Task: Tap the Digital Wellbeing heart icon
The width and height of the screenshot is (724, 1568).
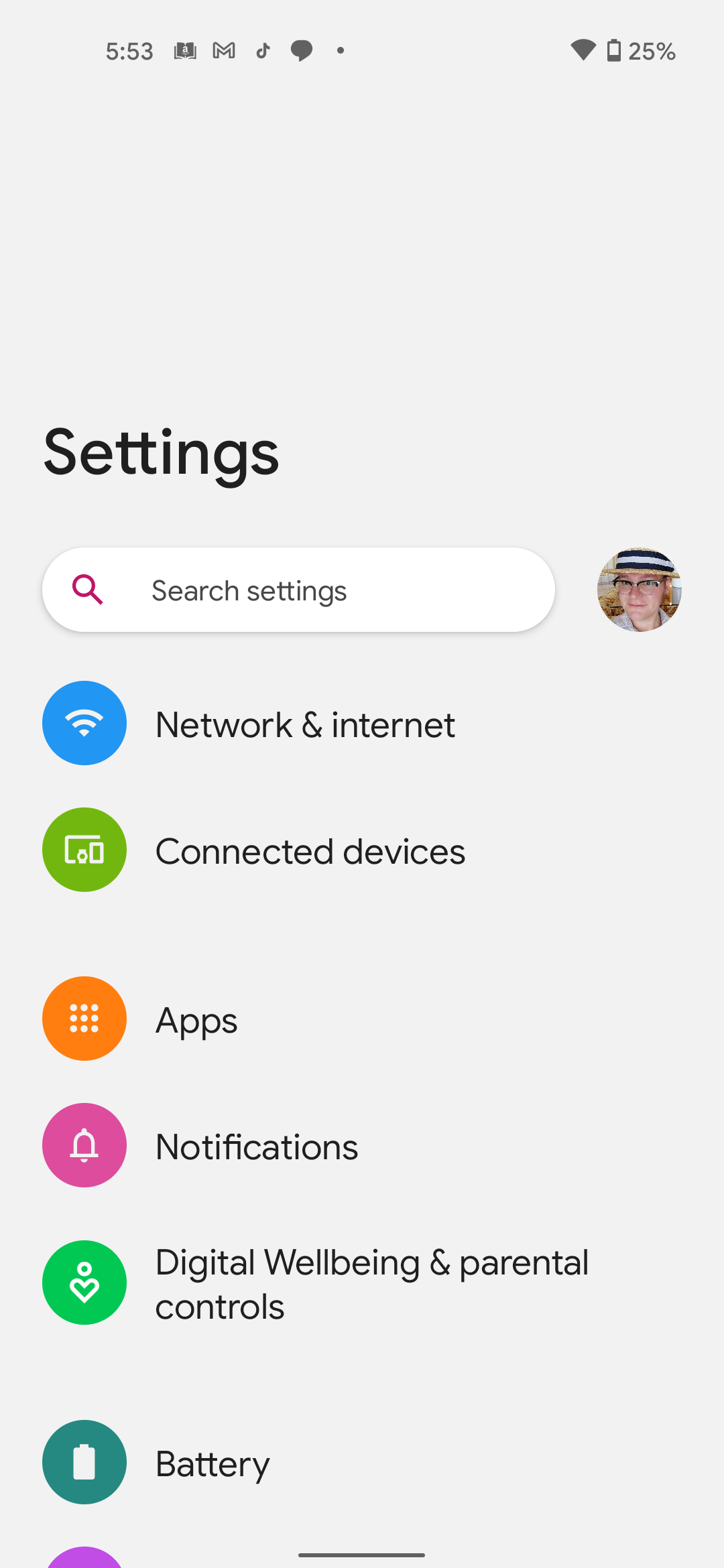Action: pyautogui.click(x=84, y=1282)
